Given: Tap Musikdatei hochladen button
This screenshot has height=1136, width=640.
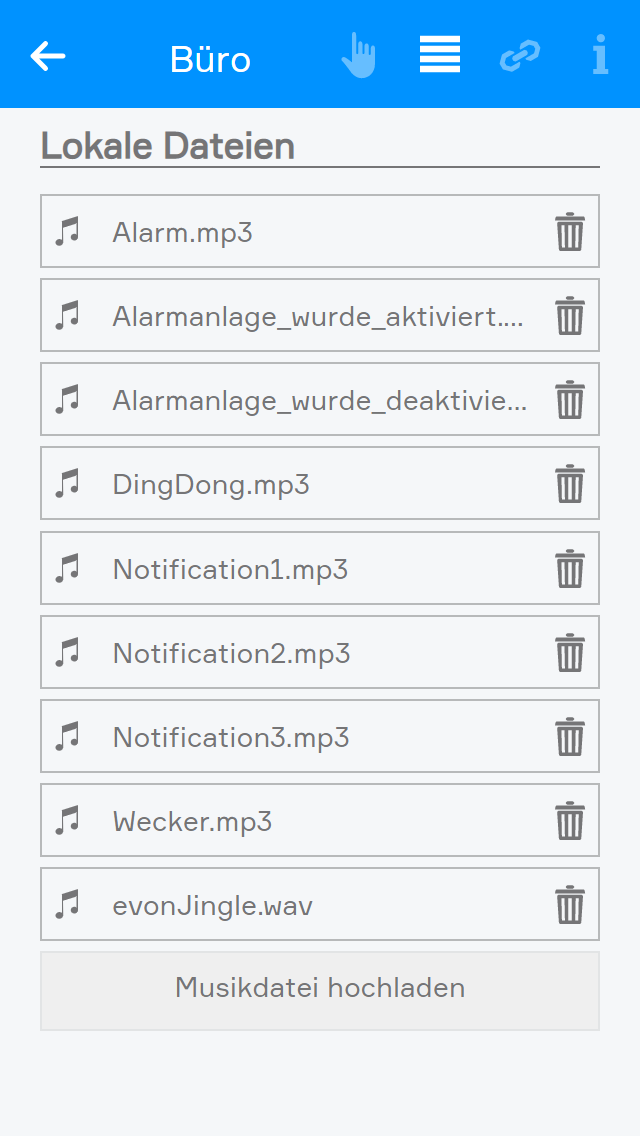Looking at the screenshot, I should [x=320, y=989].
